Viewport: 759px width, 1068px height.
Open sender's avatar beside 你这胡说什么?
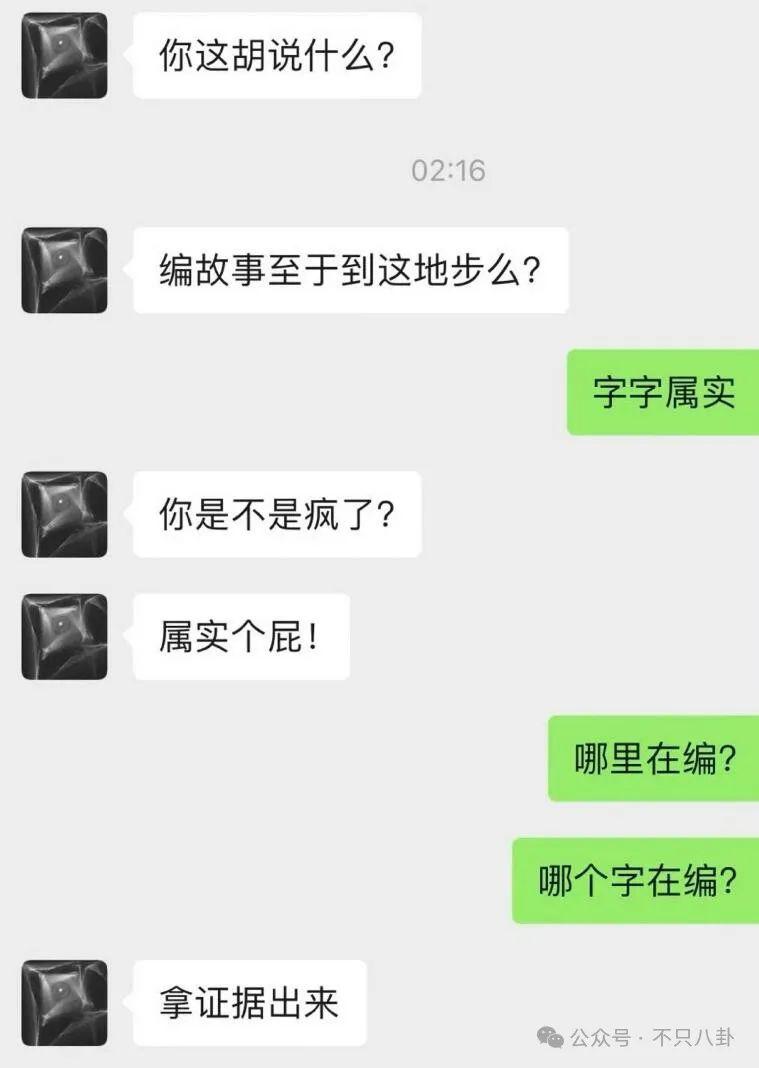tap(64, 56)
